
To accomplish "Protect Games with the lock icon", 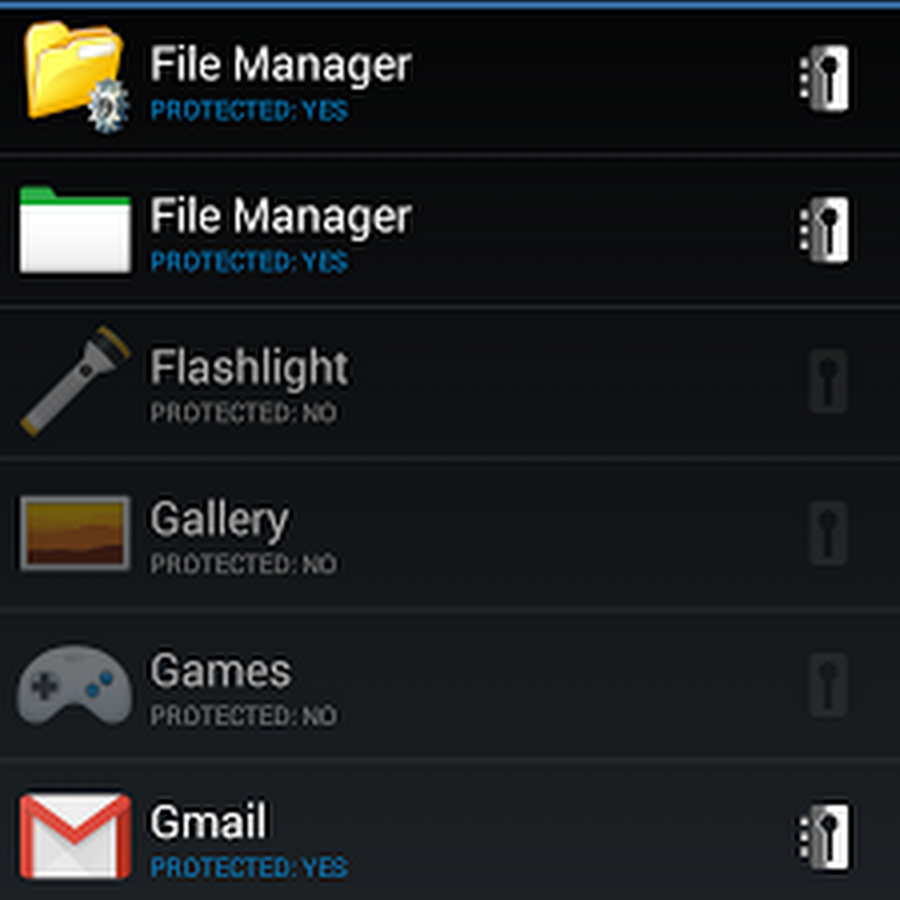I will click(x=828, y=685).
